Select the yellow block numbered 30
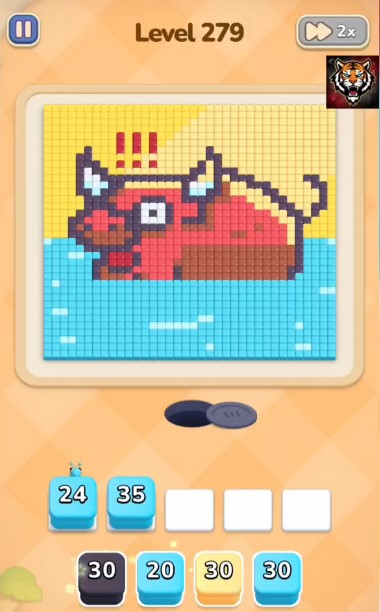This screenshot has height=612, width=380. (218, 578)
